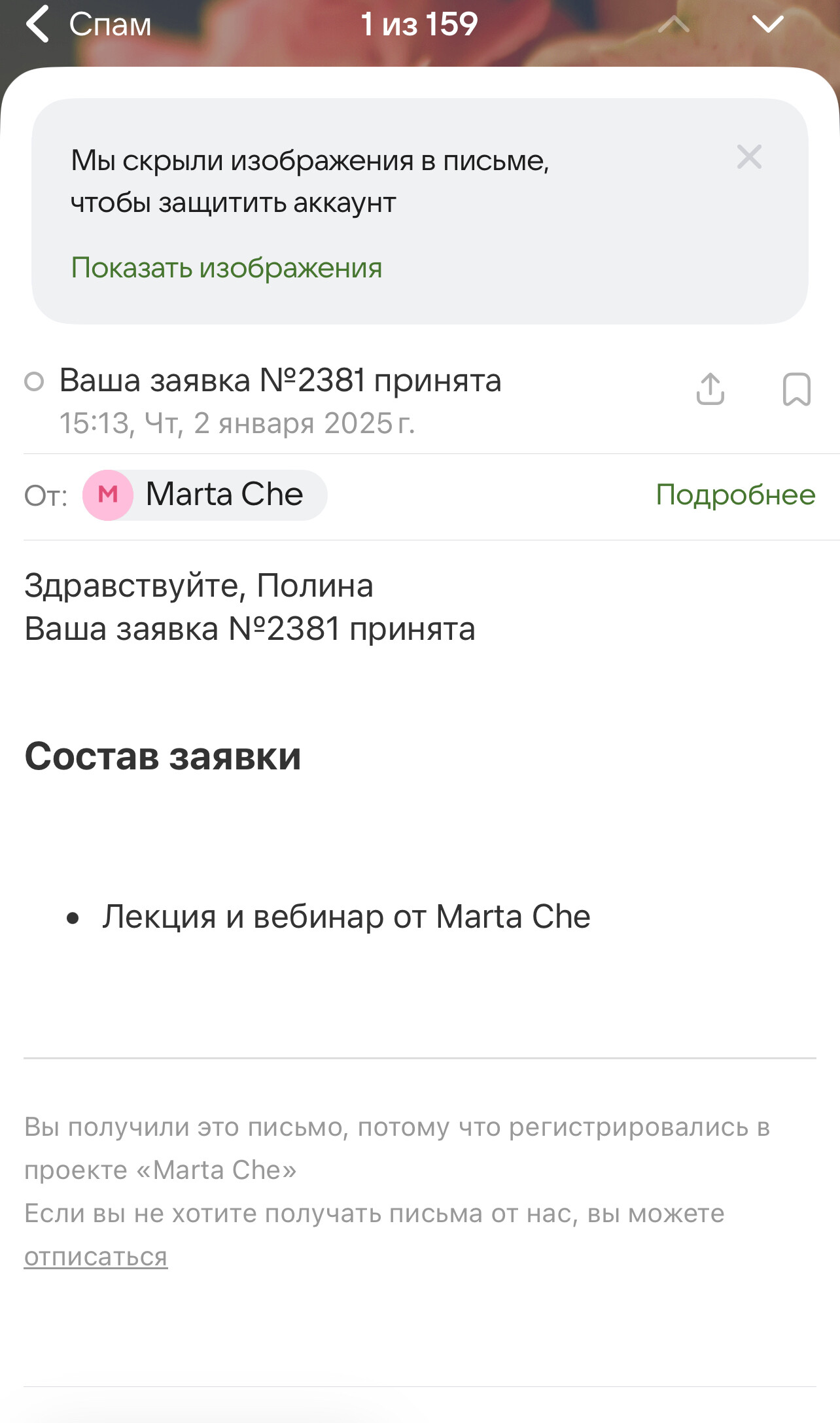Go to the next email with down chevron
This screenshot has width=840, height=1423.
pyautogui.click(x=767, y=25)
